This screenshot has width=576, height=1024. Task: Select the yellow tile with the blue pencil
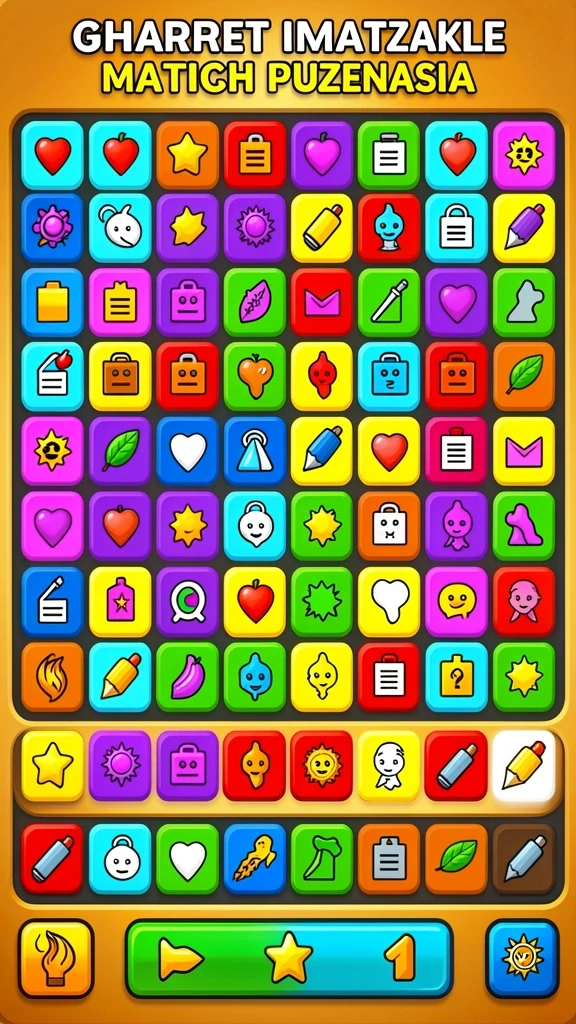(322, 451)
